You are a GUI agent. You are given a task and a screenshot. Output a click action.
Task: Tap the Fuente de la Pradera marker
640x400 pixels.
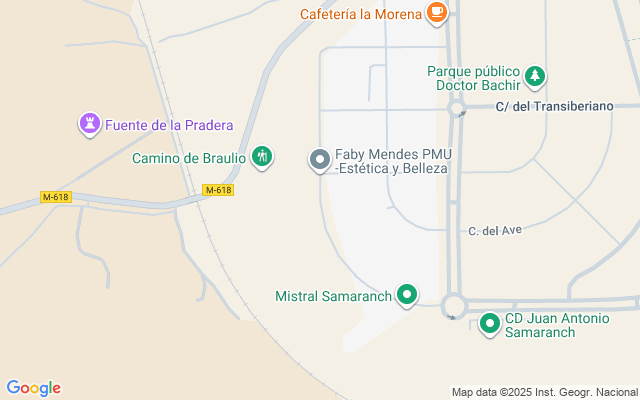tap(90, 125)
